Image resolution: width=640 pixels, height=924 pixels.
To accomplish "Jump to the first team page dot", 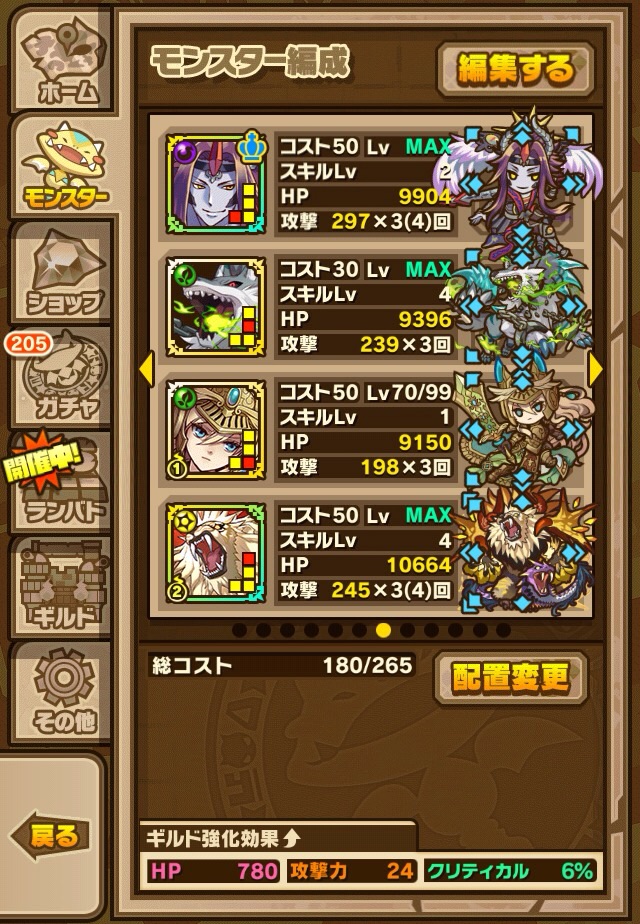I will tap(239, 630).
